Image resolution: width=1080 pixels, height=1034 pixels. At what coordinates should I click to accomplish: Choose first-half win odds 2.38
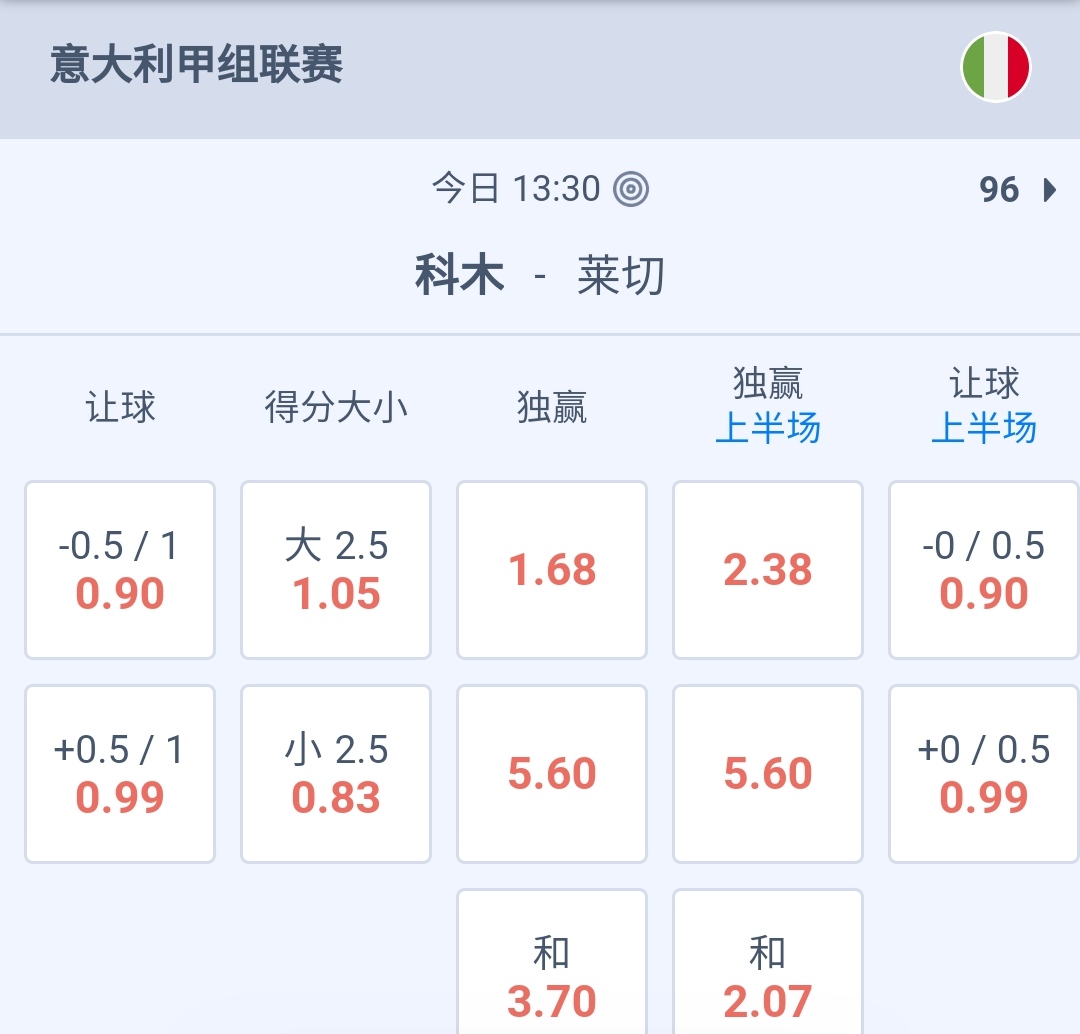pyautogui.click(x=768, y=570)
